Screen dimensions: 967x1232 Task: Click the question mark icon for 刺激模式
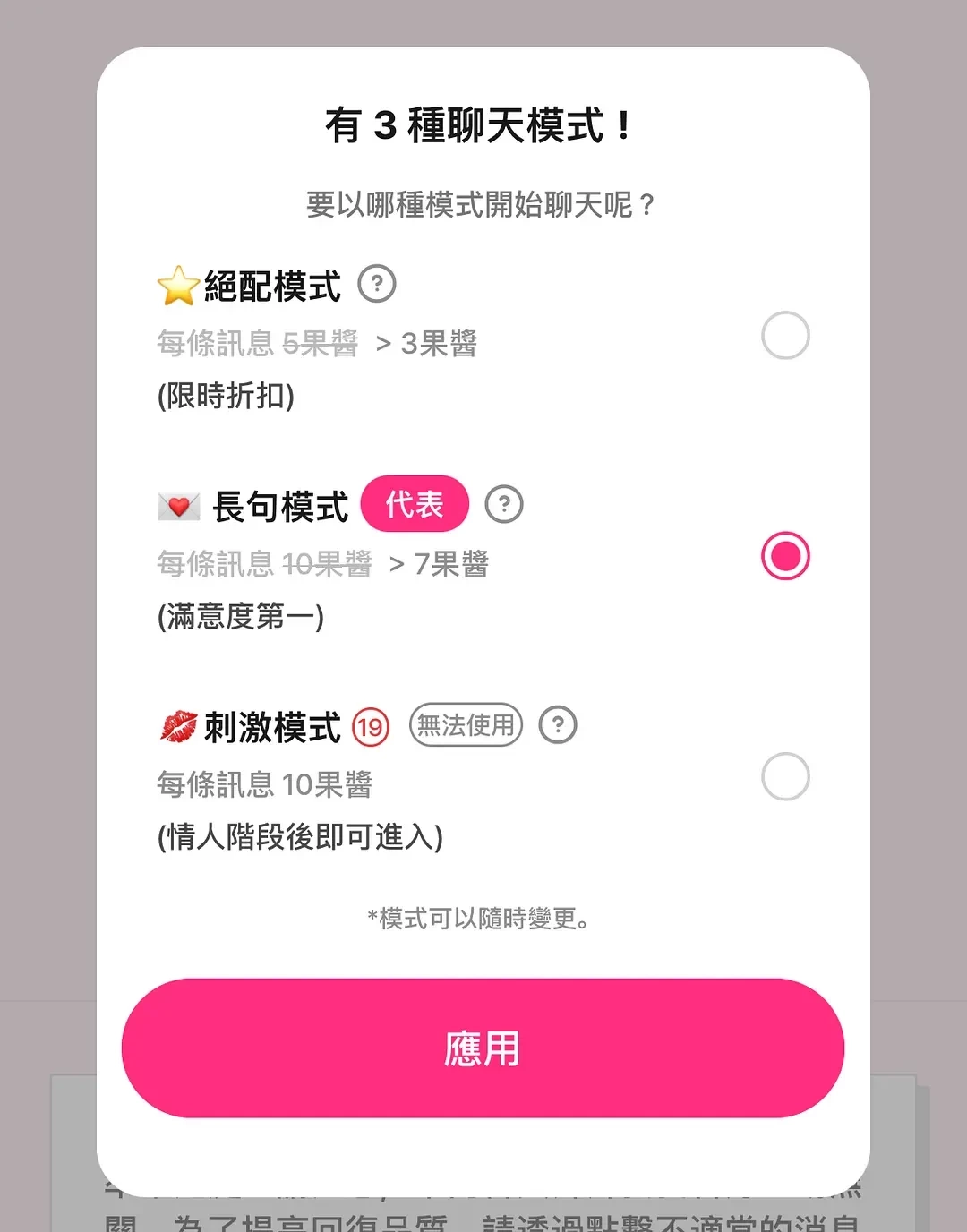coord(557,725)
